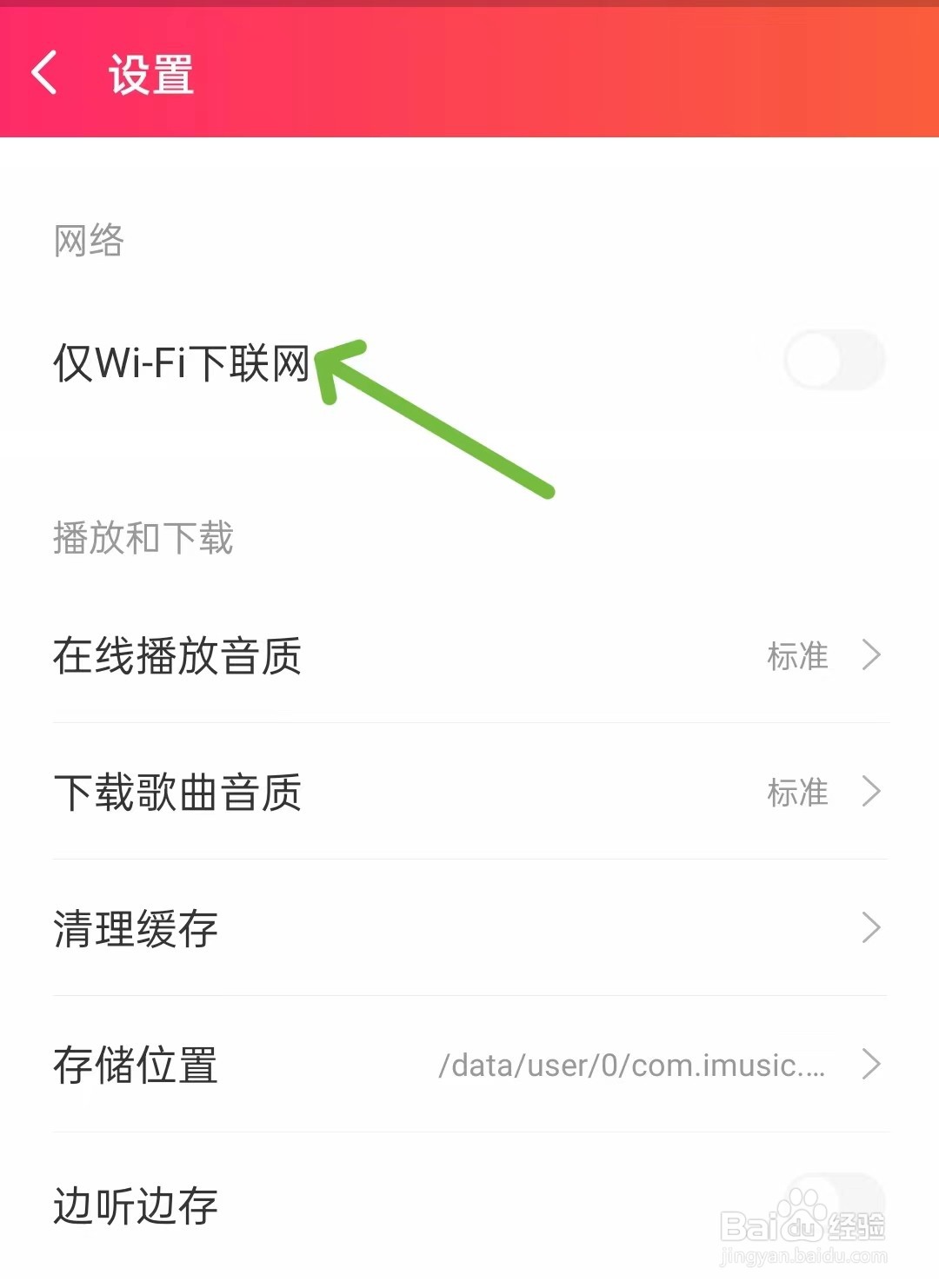The image size is (939, 1288).
Task: Click the 播放和下载 section header
Action: click(145, 538)
